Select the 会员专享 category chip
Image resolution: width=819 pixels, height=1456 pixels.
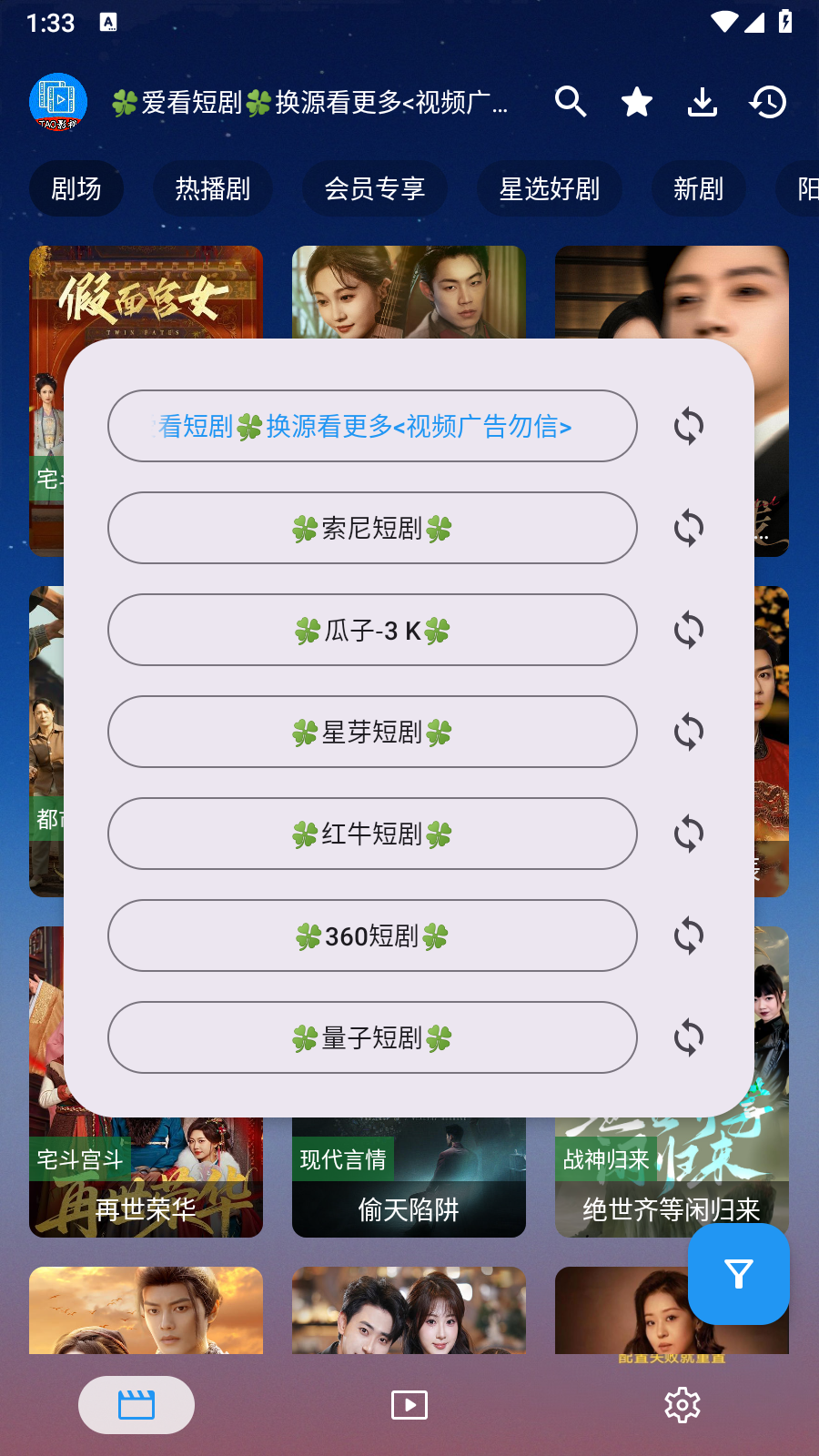374,189
